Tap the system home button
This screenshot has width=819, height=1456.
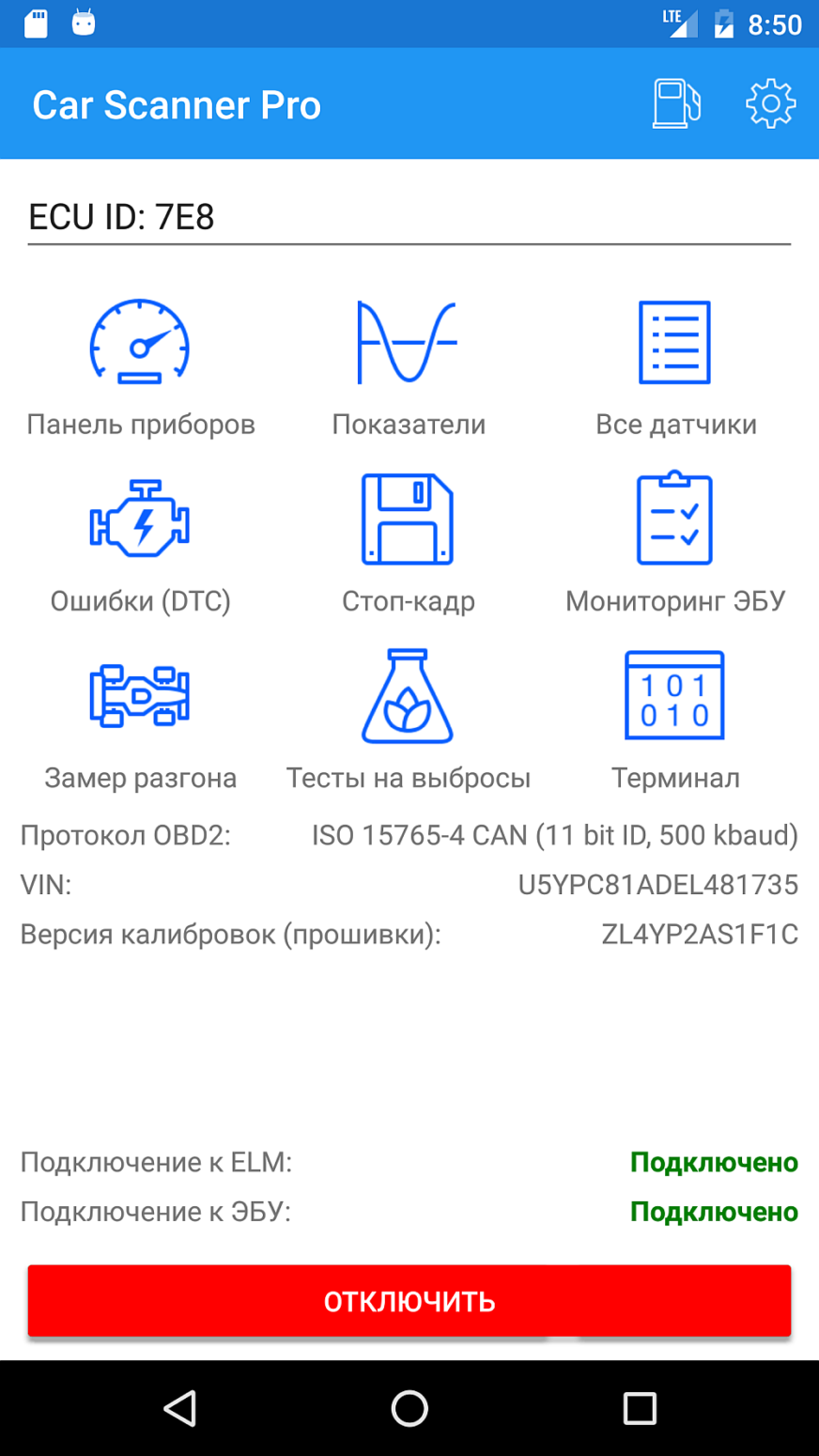coord(409,1408)
